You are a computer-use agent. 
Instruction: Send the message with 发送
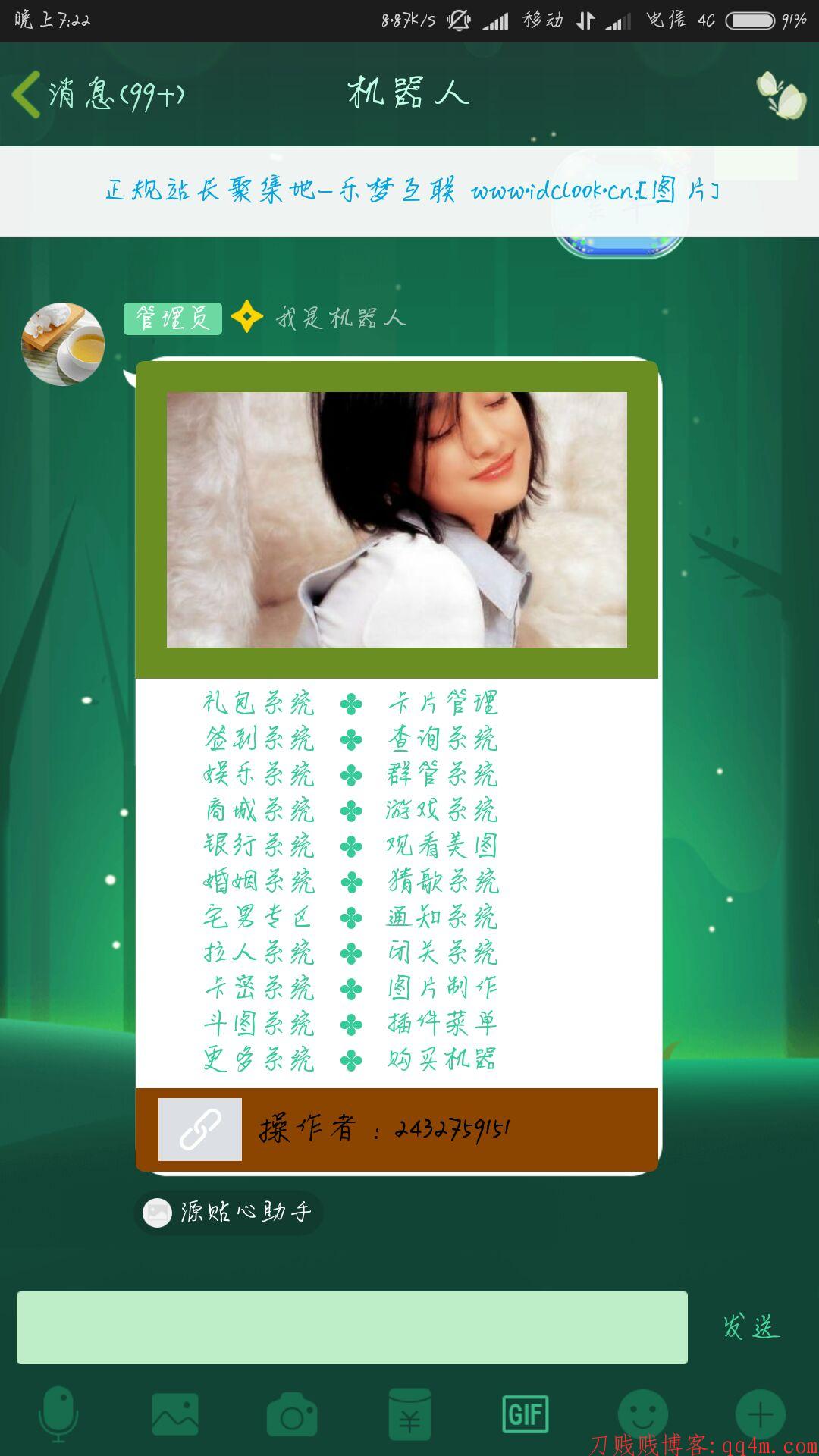tap(752, 1327)
